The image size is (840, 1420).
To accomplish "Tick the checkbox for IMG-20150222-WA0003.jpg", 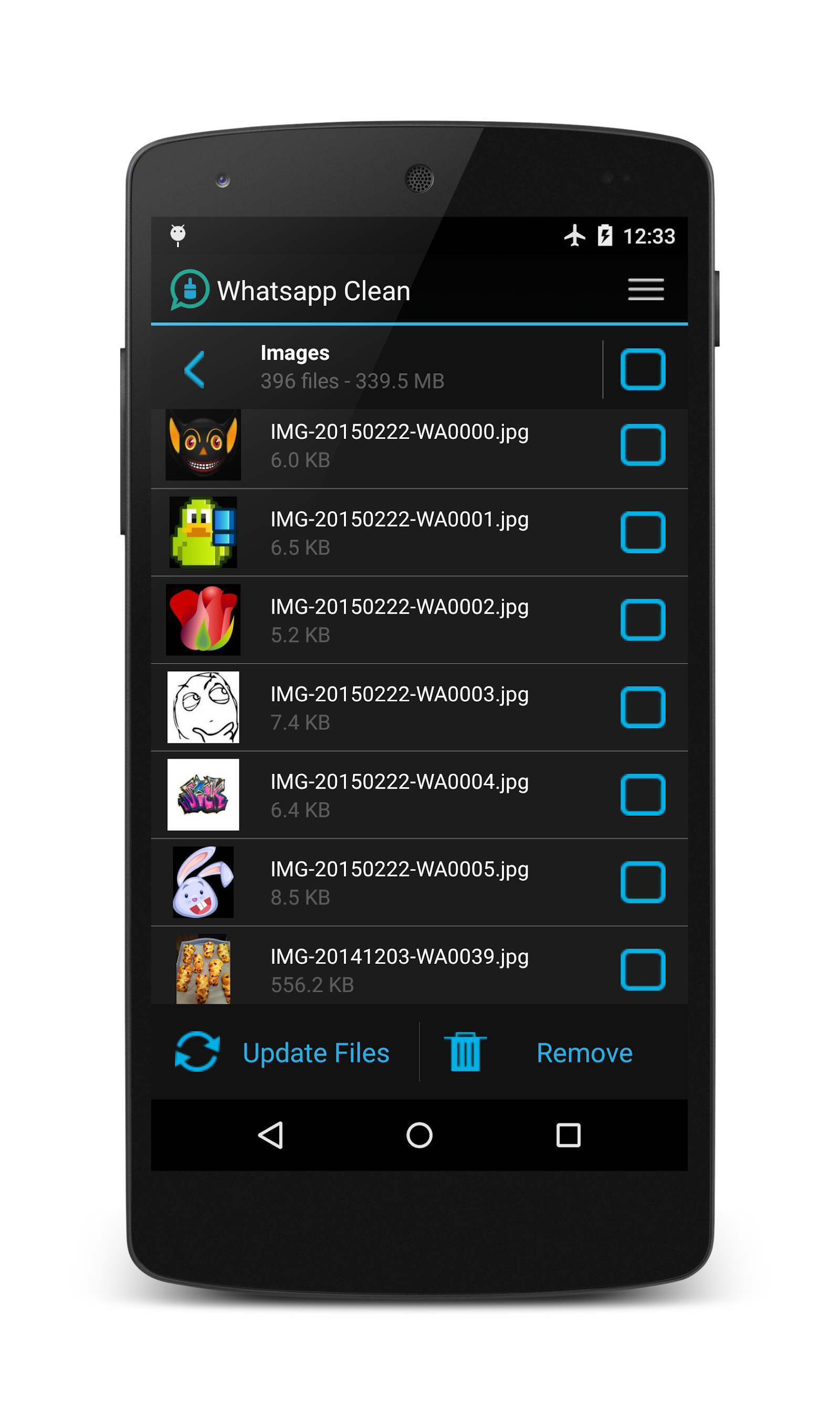I will pos(643,707).
